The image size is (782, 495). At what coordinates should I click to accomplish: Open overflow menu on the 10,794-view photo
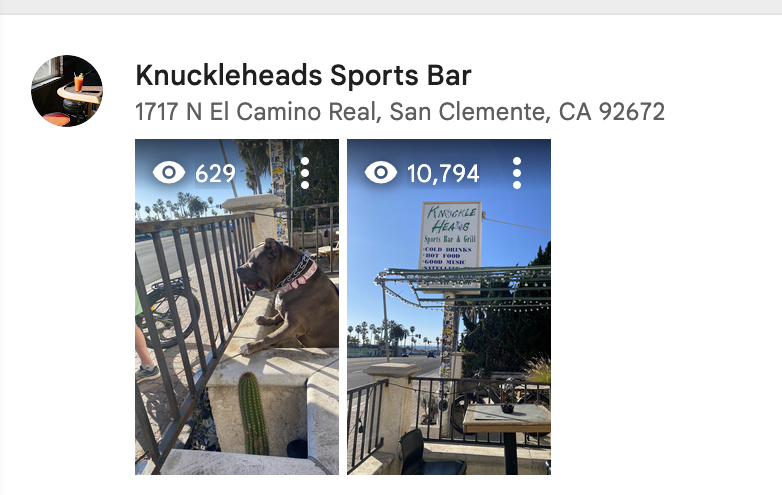pyautogui.click(x=517, y=173)
